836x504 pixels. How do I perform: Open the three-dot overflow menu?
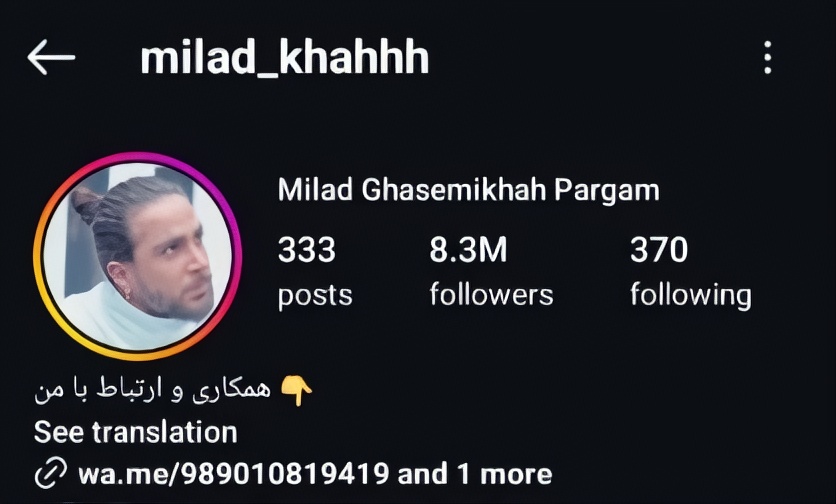click(x=768, y=58)
